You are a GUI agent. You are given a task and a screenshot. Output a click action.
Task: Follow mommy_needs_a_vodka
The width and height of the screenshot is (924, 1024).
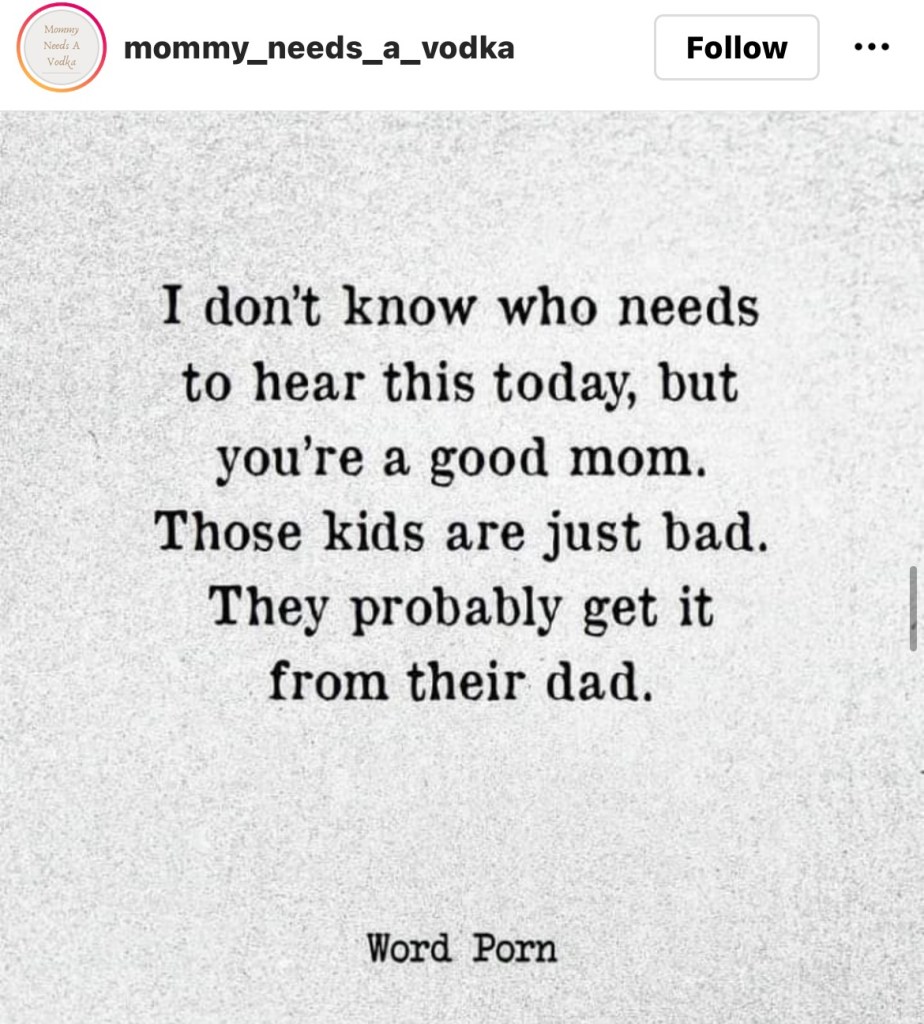click(736, 47)
